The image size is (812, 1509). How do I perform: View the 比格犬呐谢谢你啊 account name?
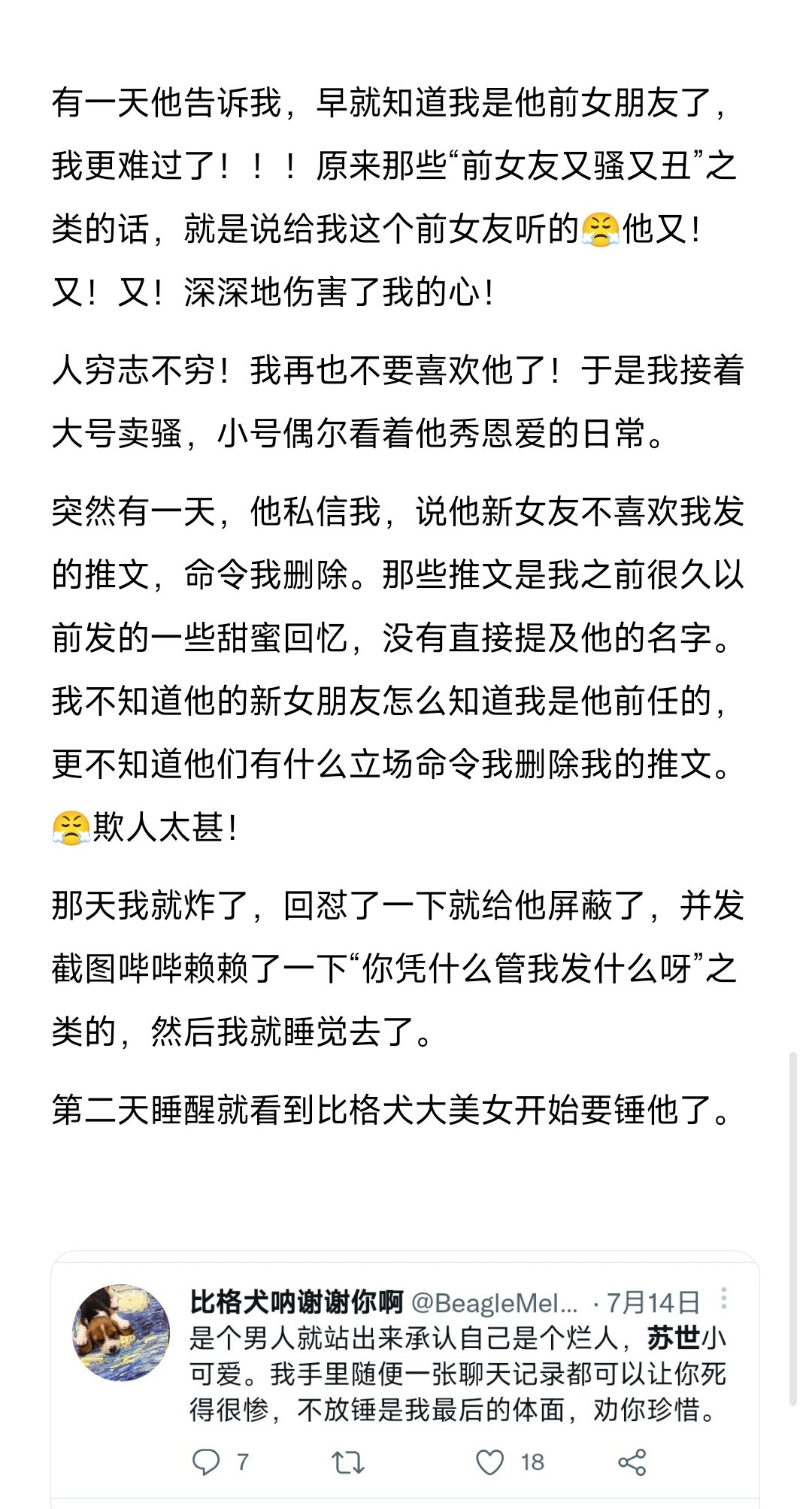[x=296, y=1301]
